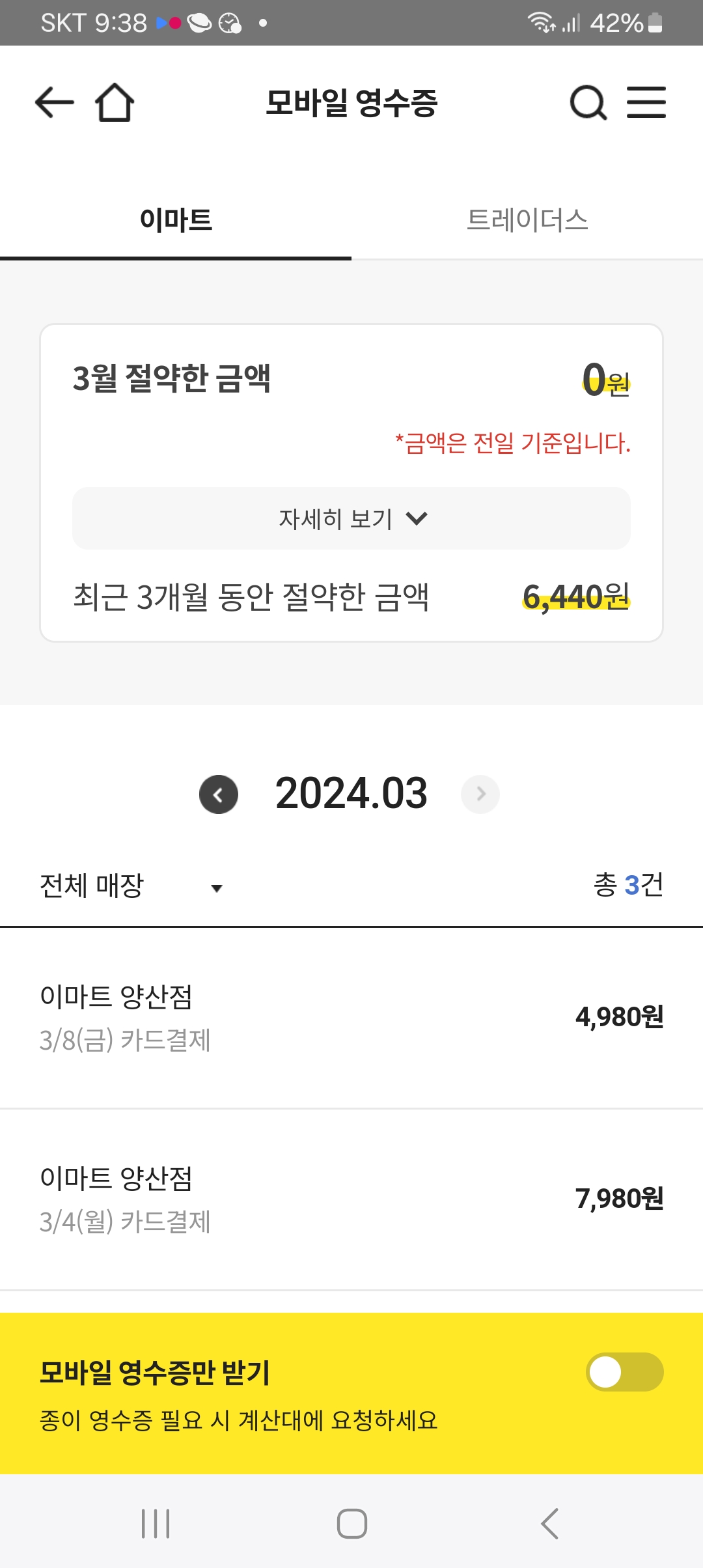Go to the home icon in header
Viewport: 703px width, 1568px height.
(115, 102)
